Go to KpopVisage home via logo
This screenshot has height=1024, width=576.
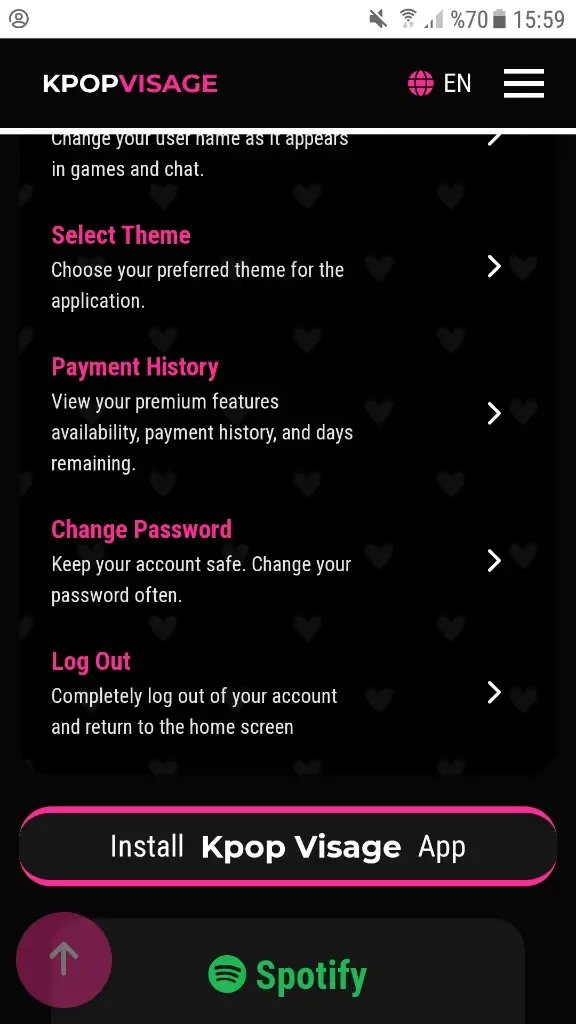coord(131,84)
